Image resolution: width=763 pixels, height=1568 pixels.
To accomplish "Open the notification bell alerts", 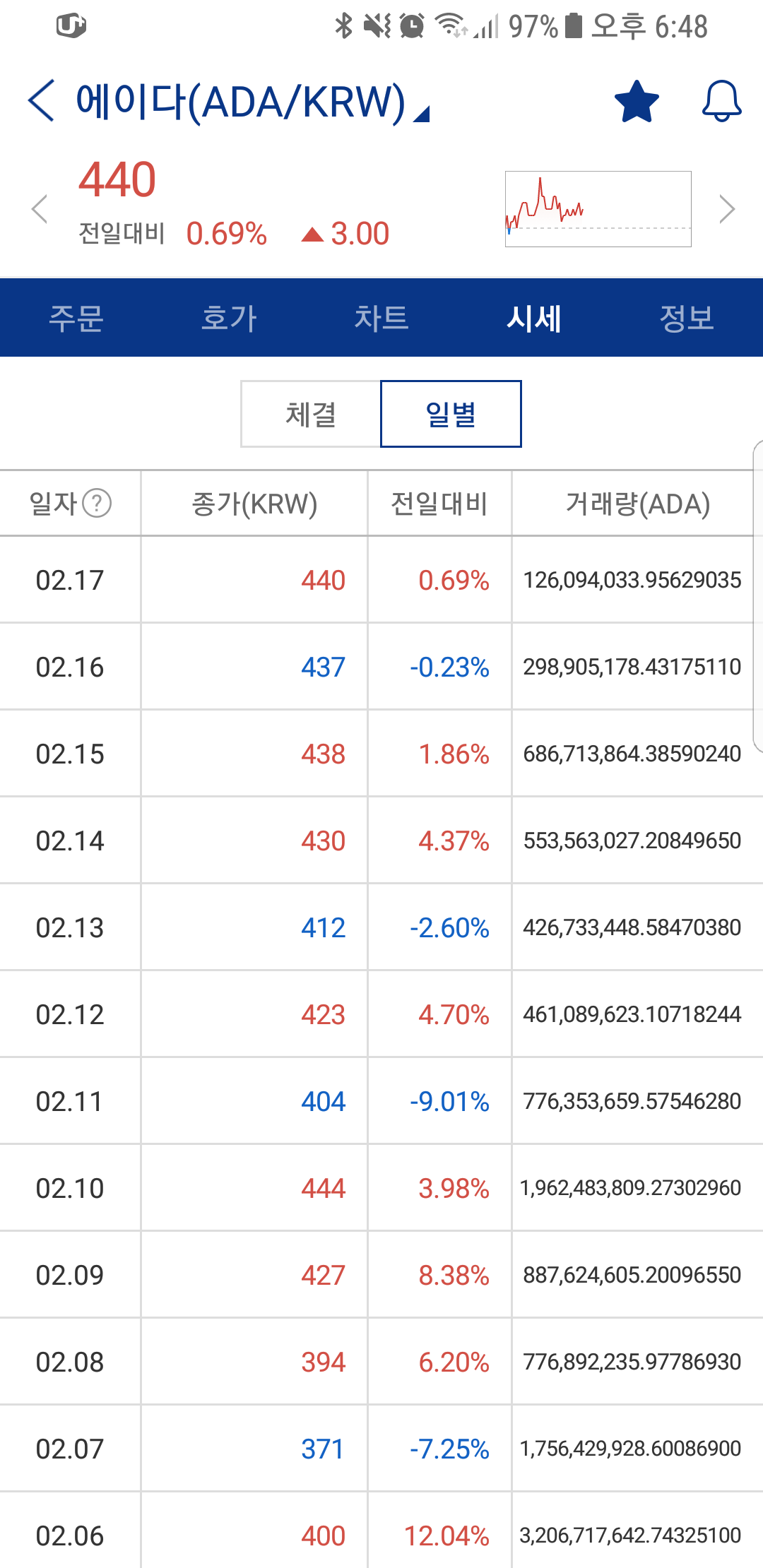I will click(x=720, y=100).
